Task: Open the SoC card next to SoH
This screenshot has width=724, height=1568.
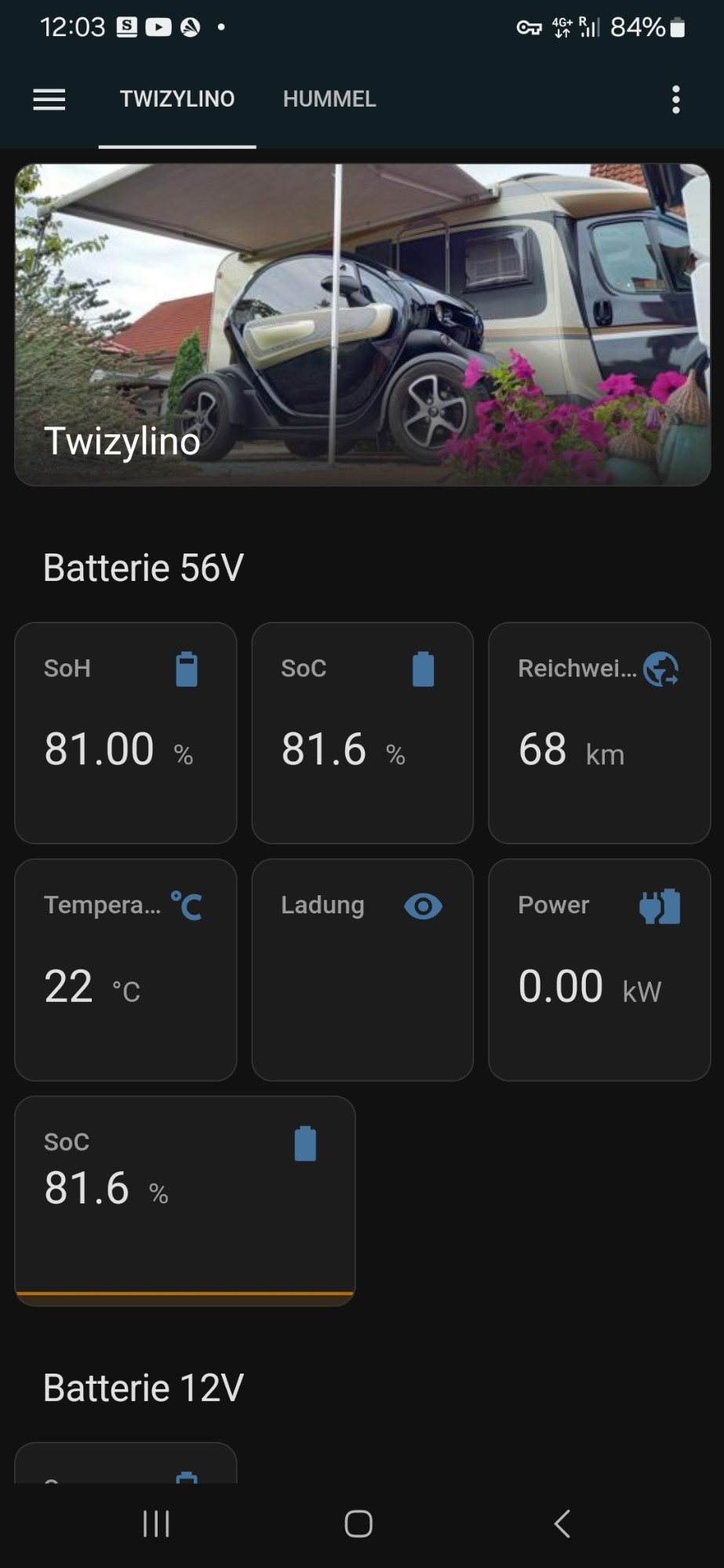Action: point(362,733)
